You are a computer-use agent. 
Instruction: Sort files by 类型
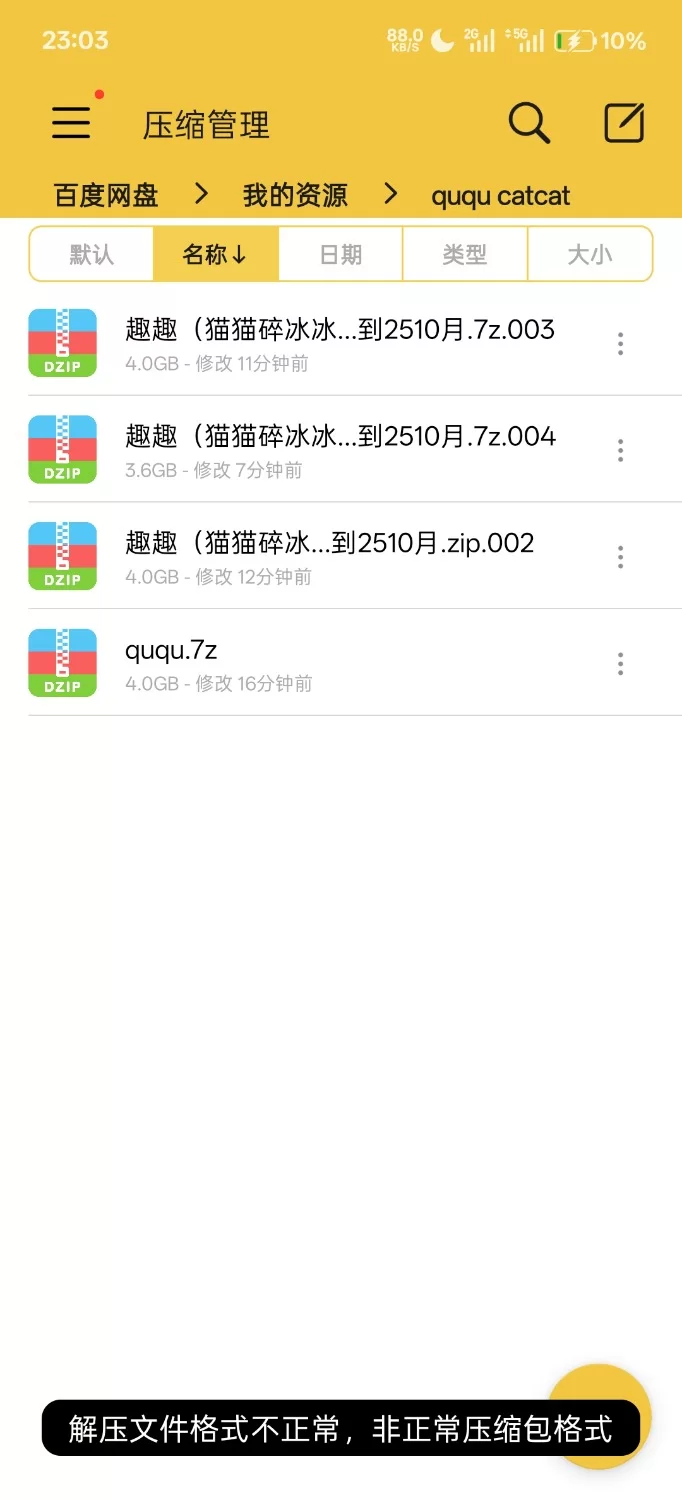tap(465, 254)
